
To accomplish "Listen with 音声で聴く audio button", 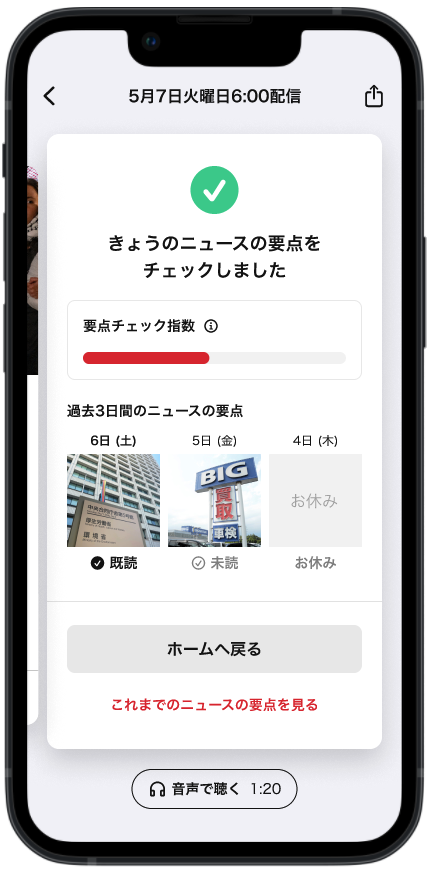I will (214, 789).
